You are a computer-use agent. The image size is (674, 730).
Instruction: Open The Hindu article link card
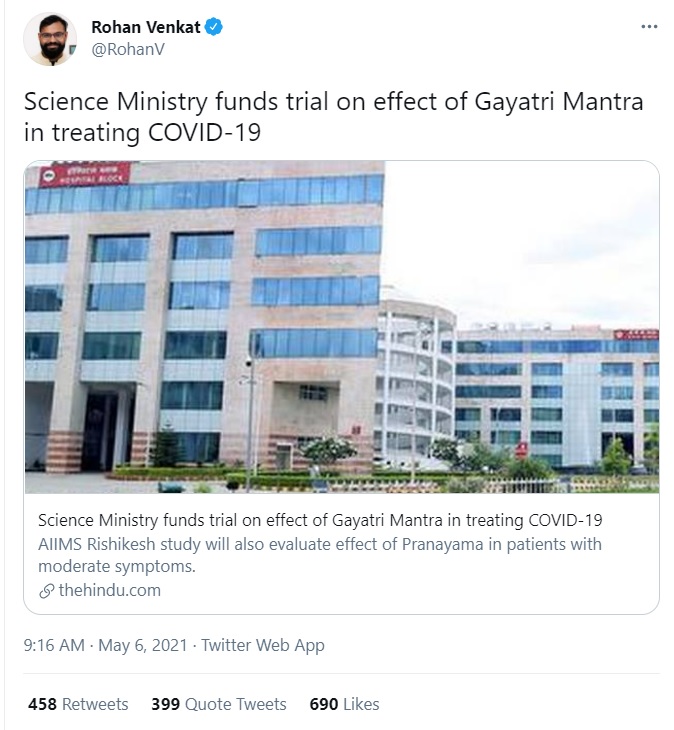341,386
